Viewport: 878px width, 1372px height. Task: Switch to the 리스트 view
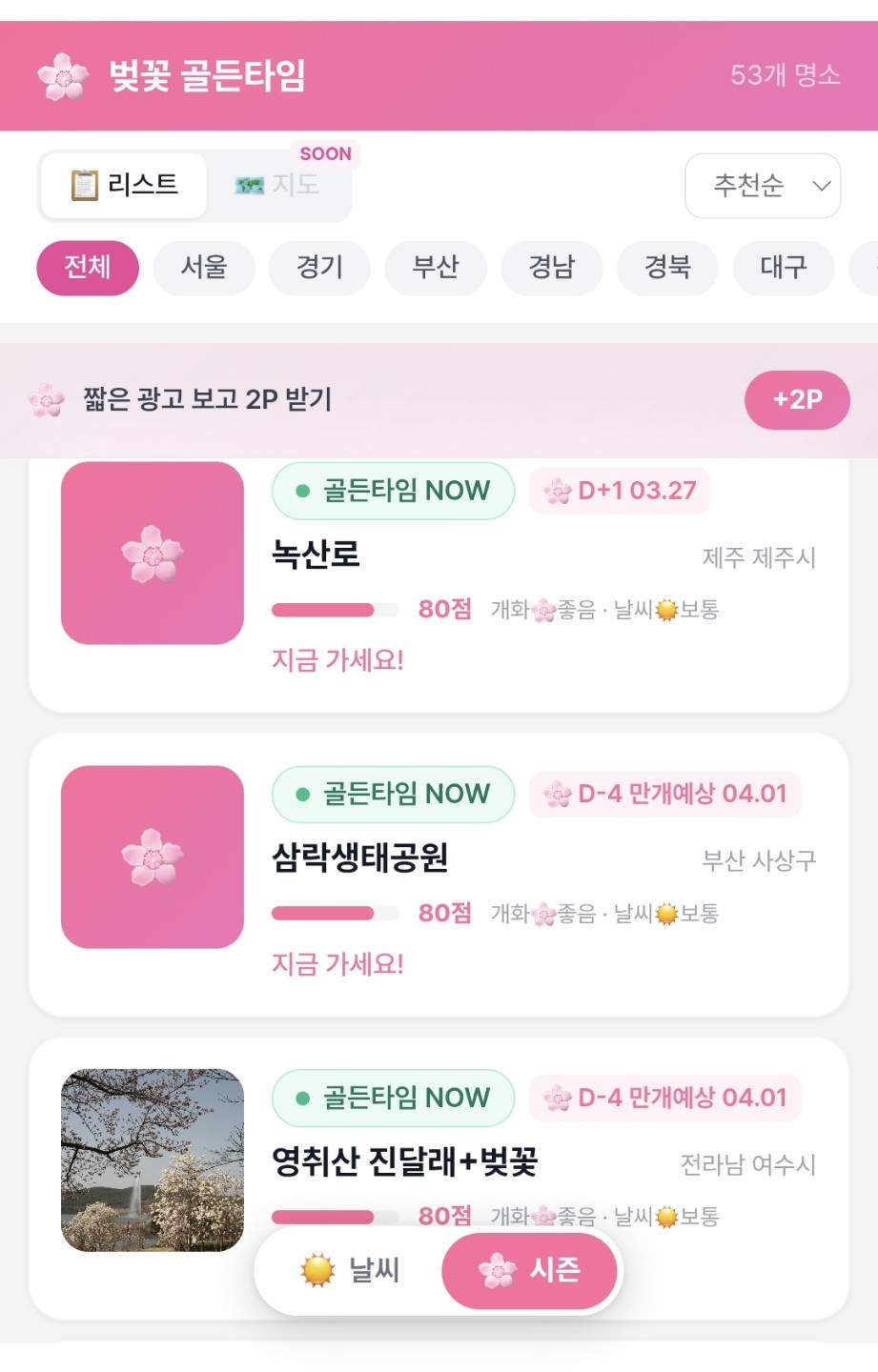[x=124, y=185]
